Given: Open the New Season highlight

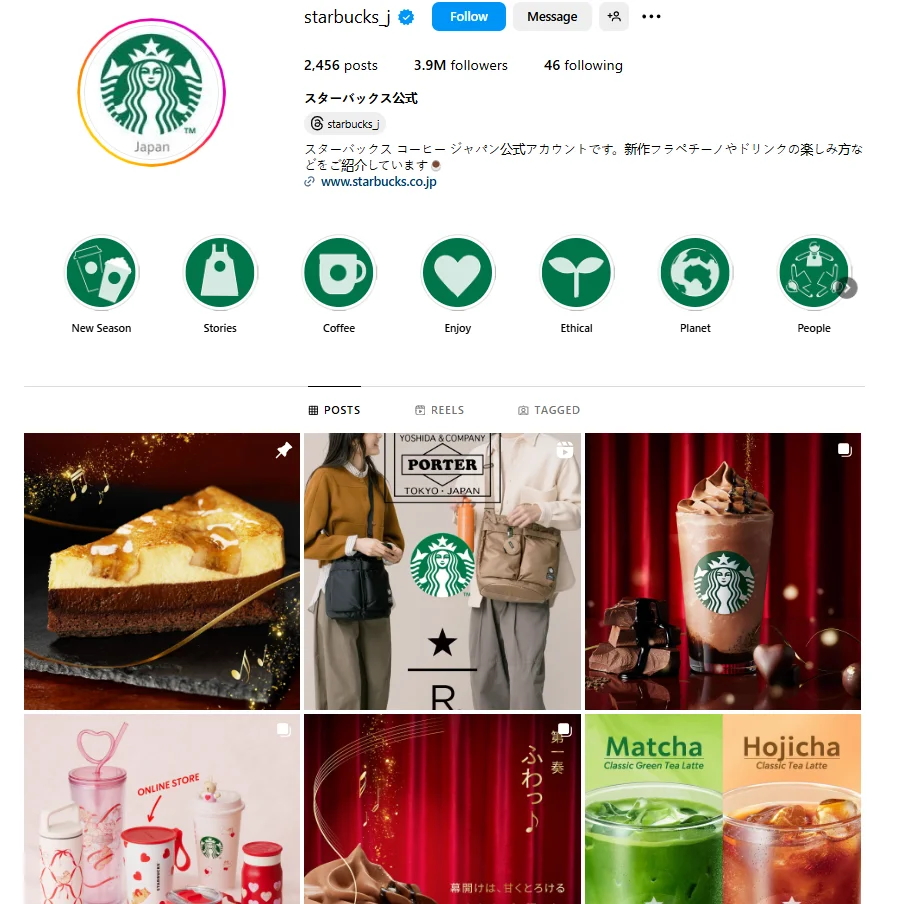Looking at the screenshot, I should coord(101,273).
